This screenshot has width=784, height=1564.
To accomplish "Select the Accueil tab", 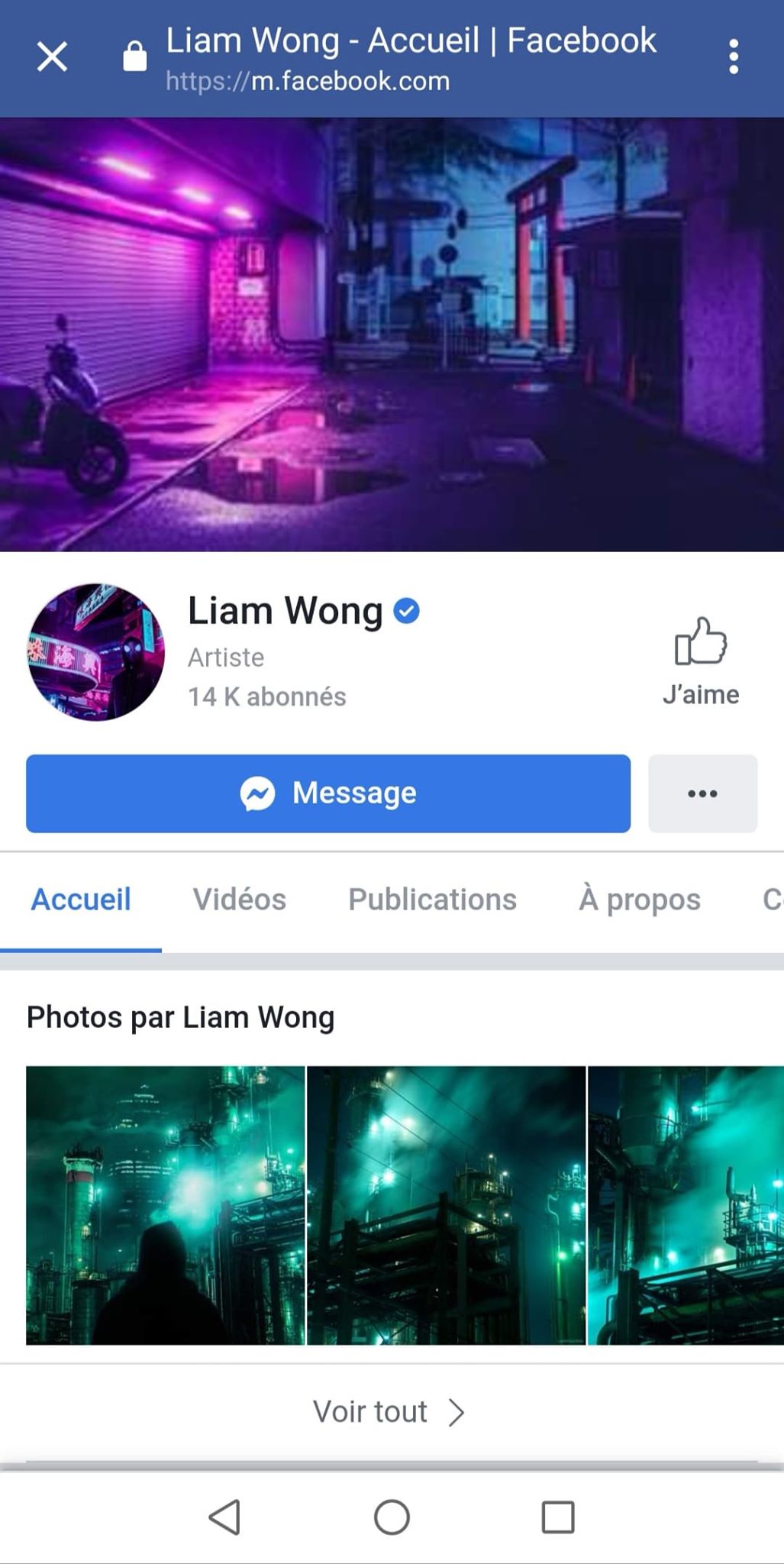I will point(81,900).
